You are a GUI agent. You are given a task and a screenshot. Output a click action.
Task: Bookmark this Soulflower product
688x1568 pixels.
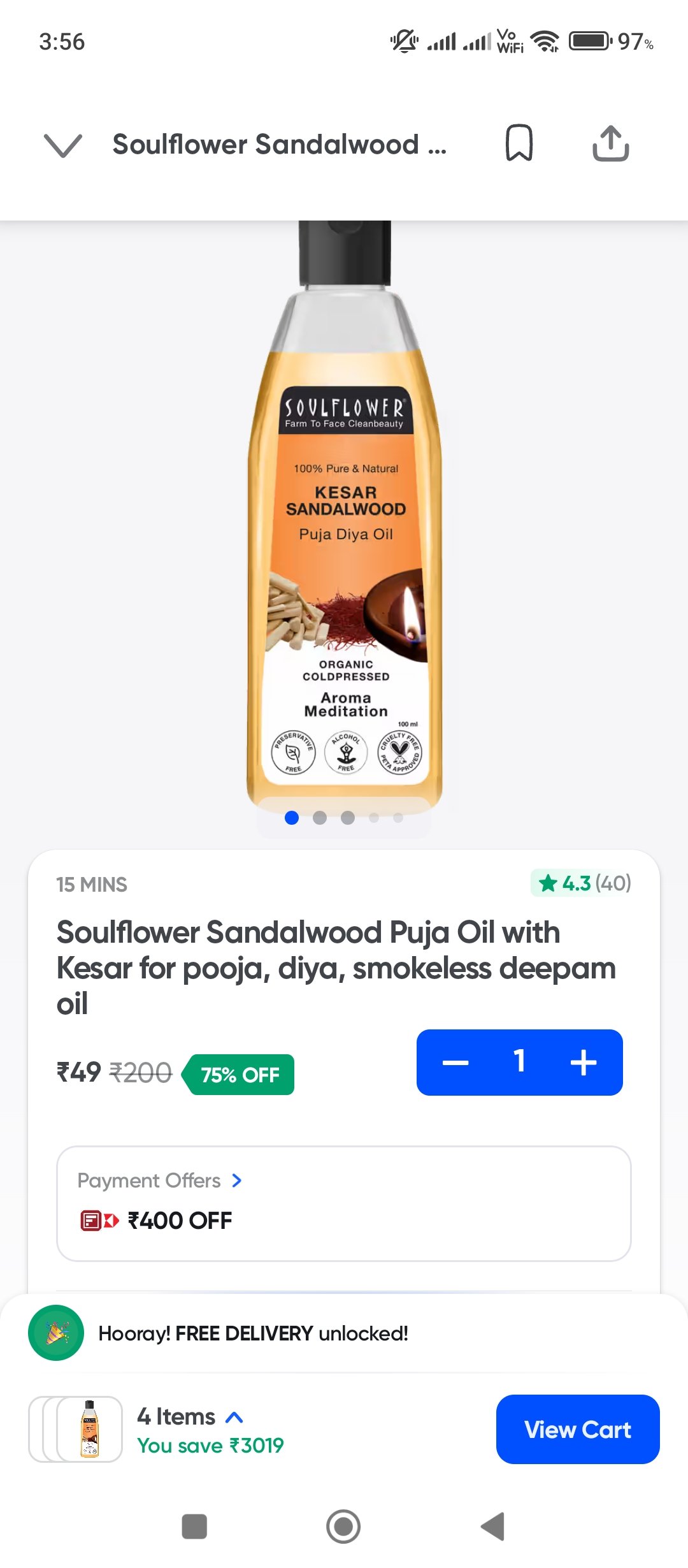[519, 143]
